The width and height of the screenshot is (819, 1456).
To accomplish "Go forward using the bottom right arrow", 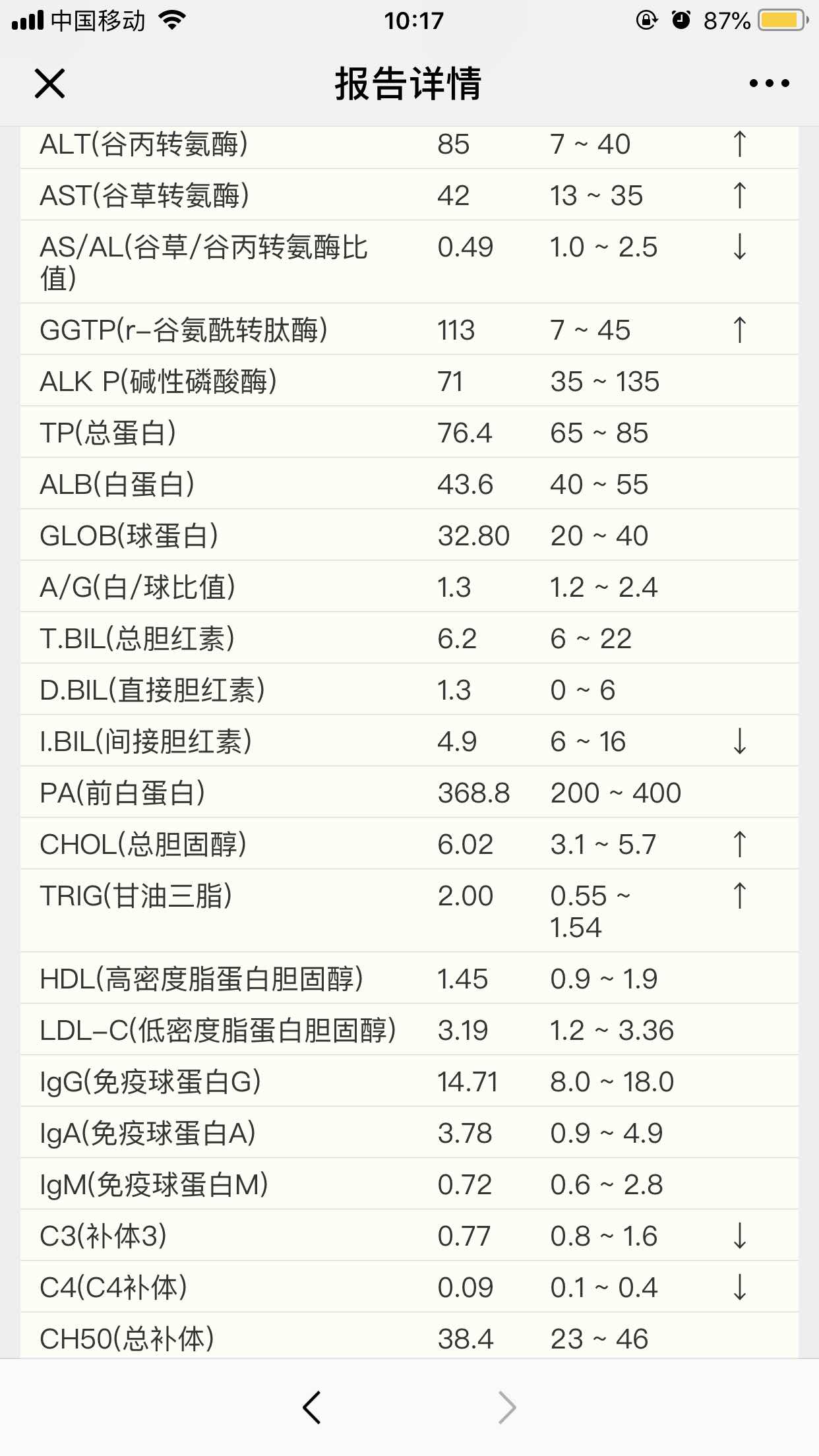I will click(x=506, y=1408).
